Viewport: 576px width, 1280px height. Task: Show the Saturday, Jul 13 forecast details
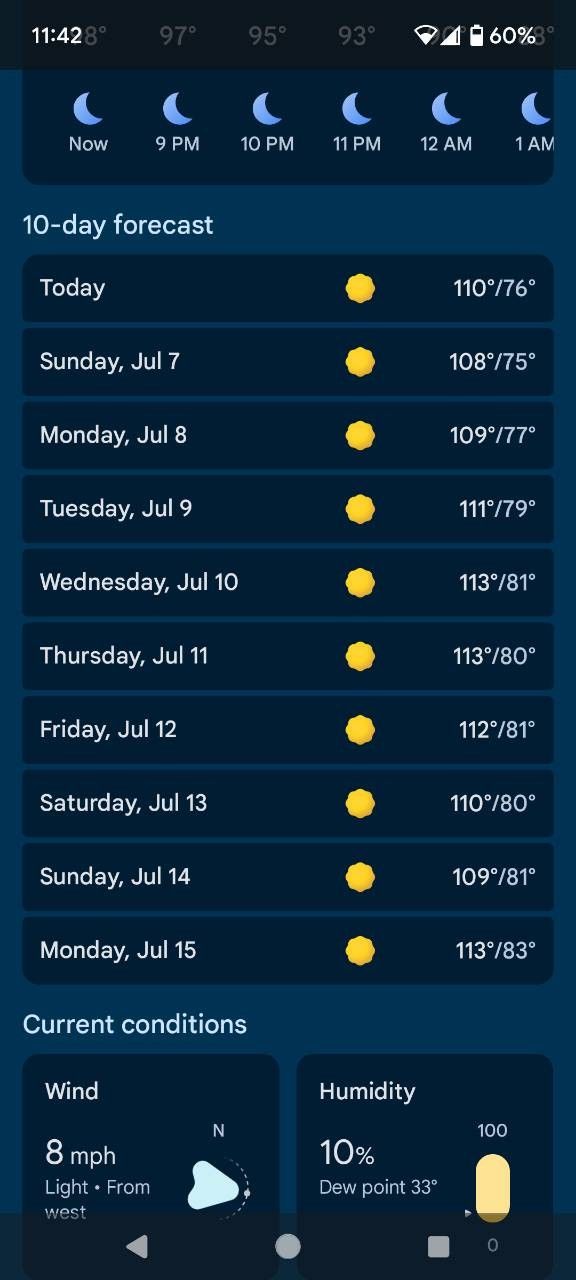pos(288,803)
